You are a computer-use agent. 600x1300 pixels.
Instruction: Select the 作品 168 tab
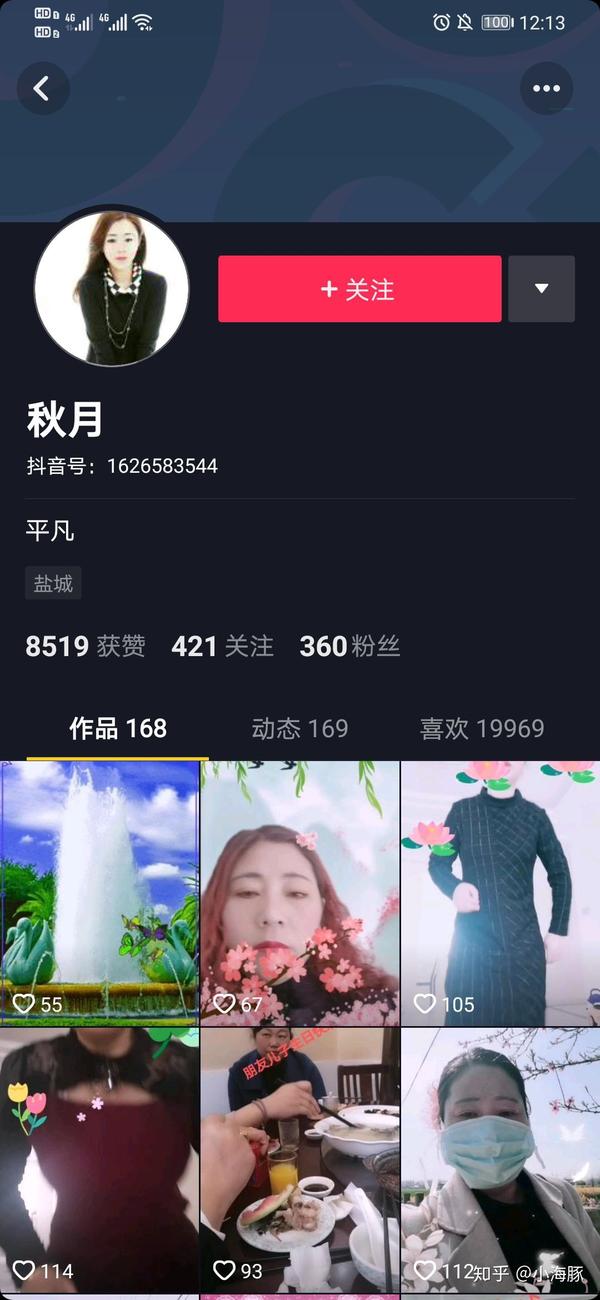118,728
